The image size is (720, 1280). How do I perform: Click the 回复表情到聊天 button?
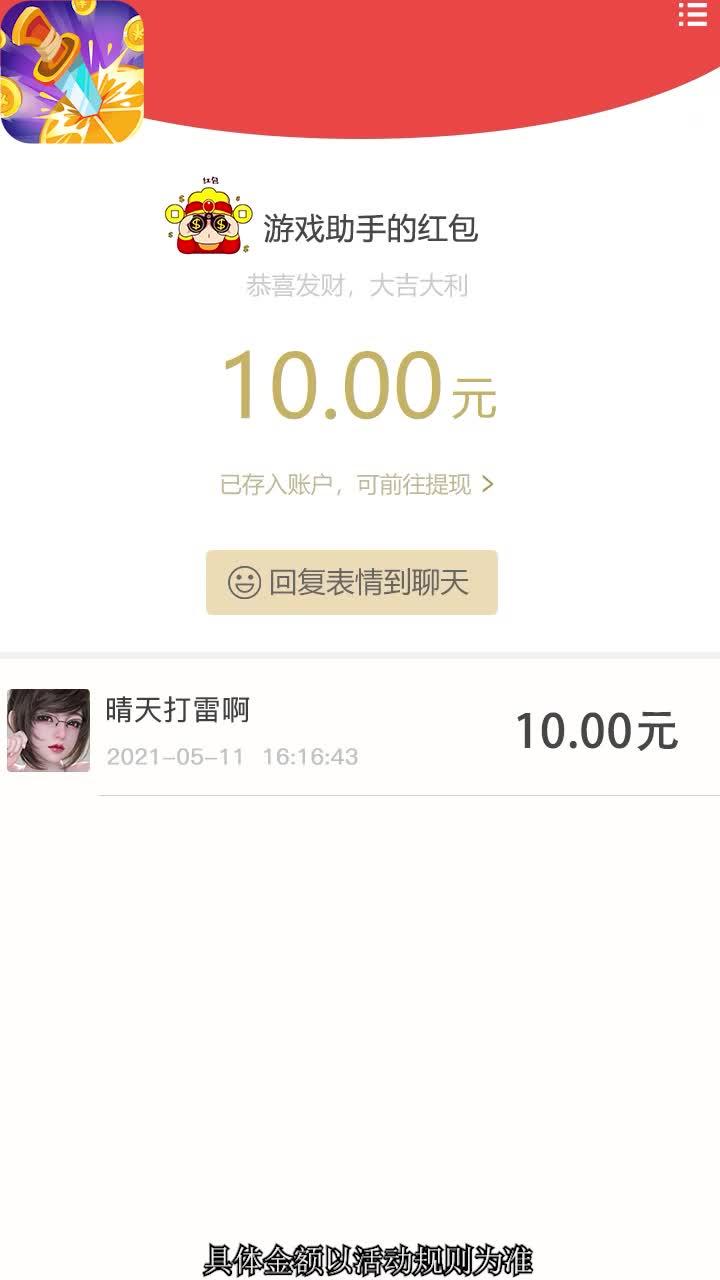(x=351, y=581)
